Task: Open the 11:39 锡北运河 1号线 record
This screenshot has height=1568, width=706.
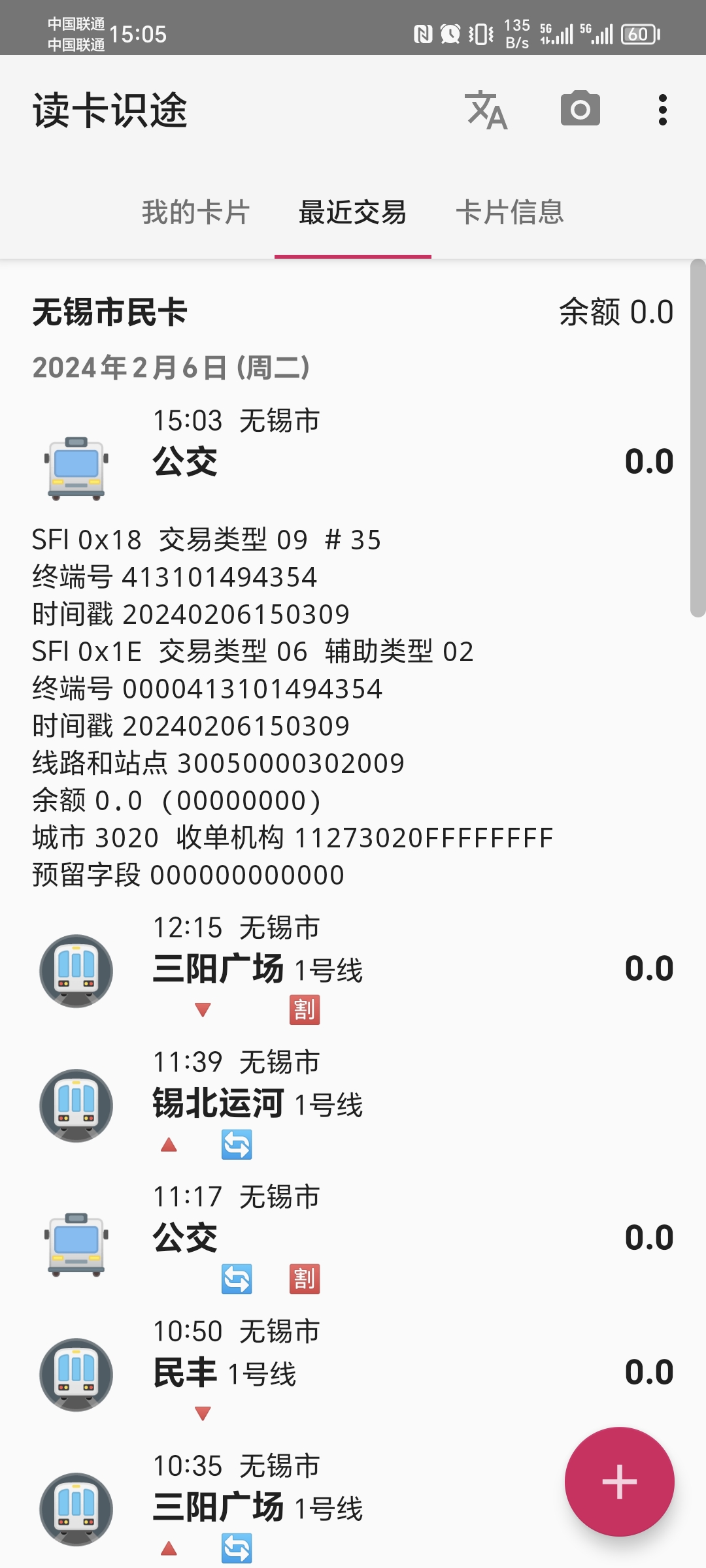Action: click(353, 1103)
